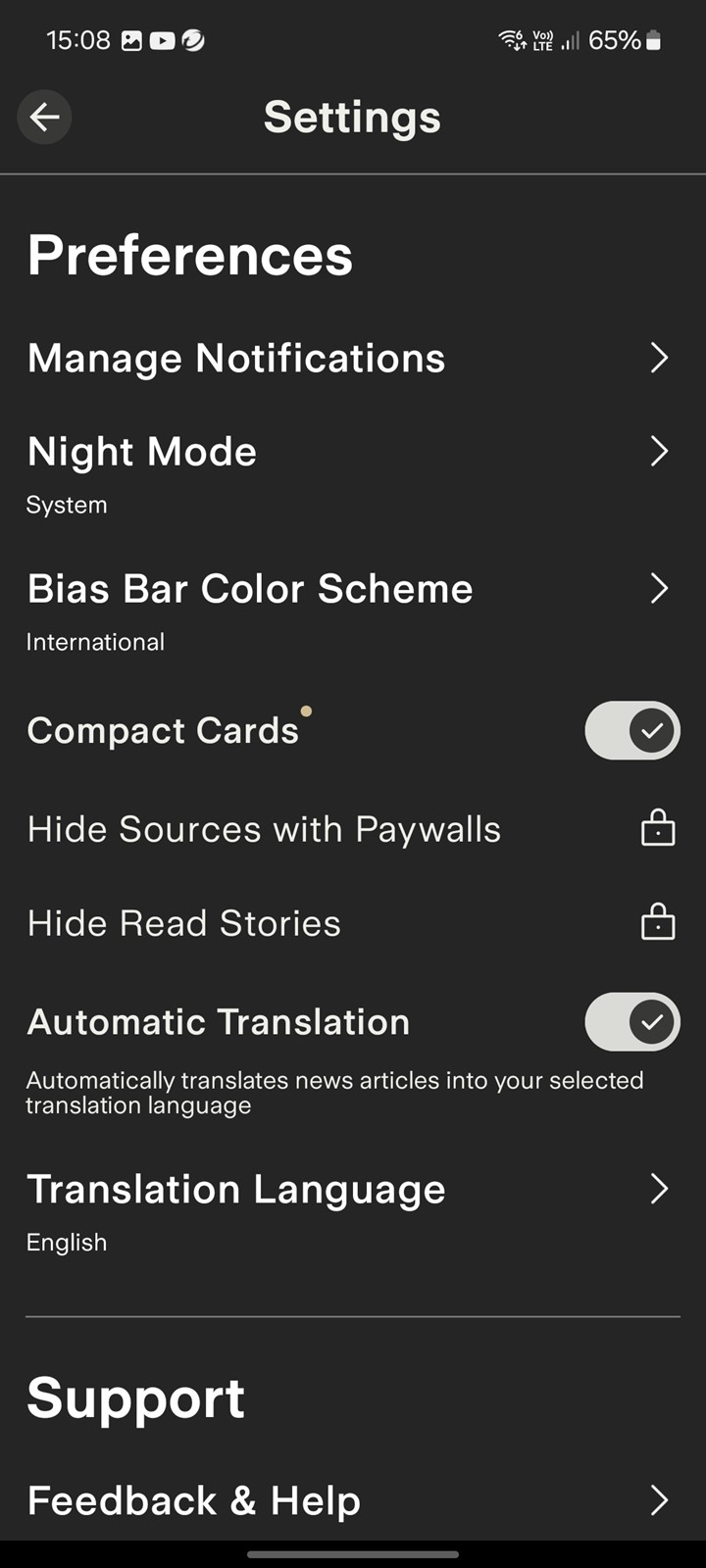Open Feedback & Help

coord(353,1500)
